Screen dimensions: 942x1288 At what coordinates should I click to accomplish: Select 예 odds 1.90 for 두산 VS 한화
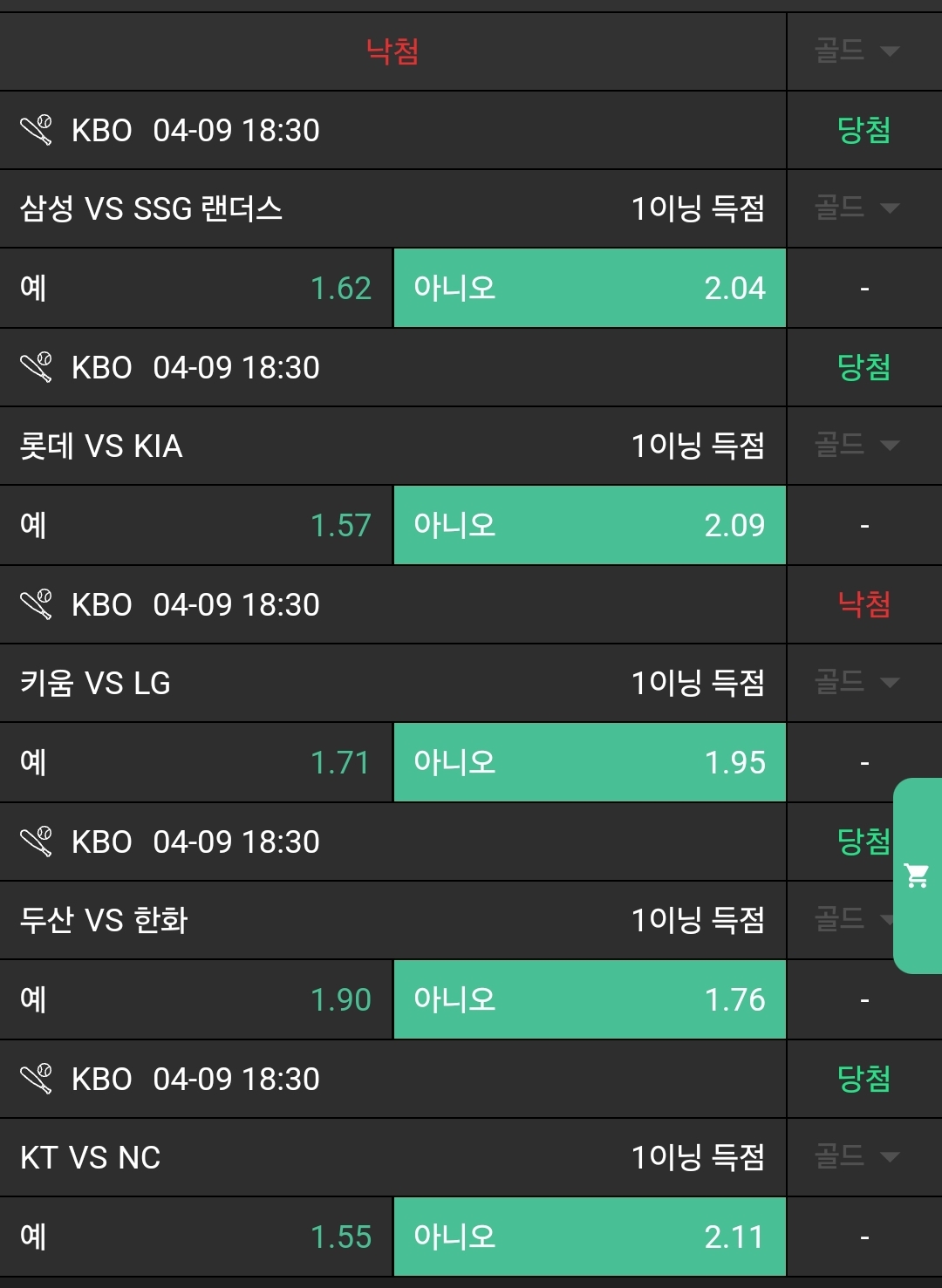click(x=196, y=1000)
